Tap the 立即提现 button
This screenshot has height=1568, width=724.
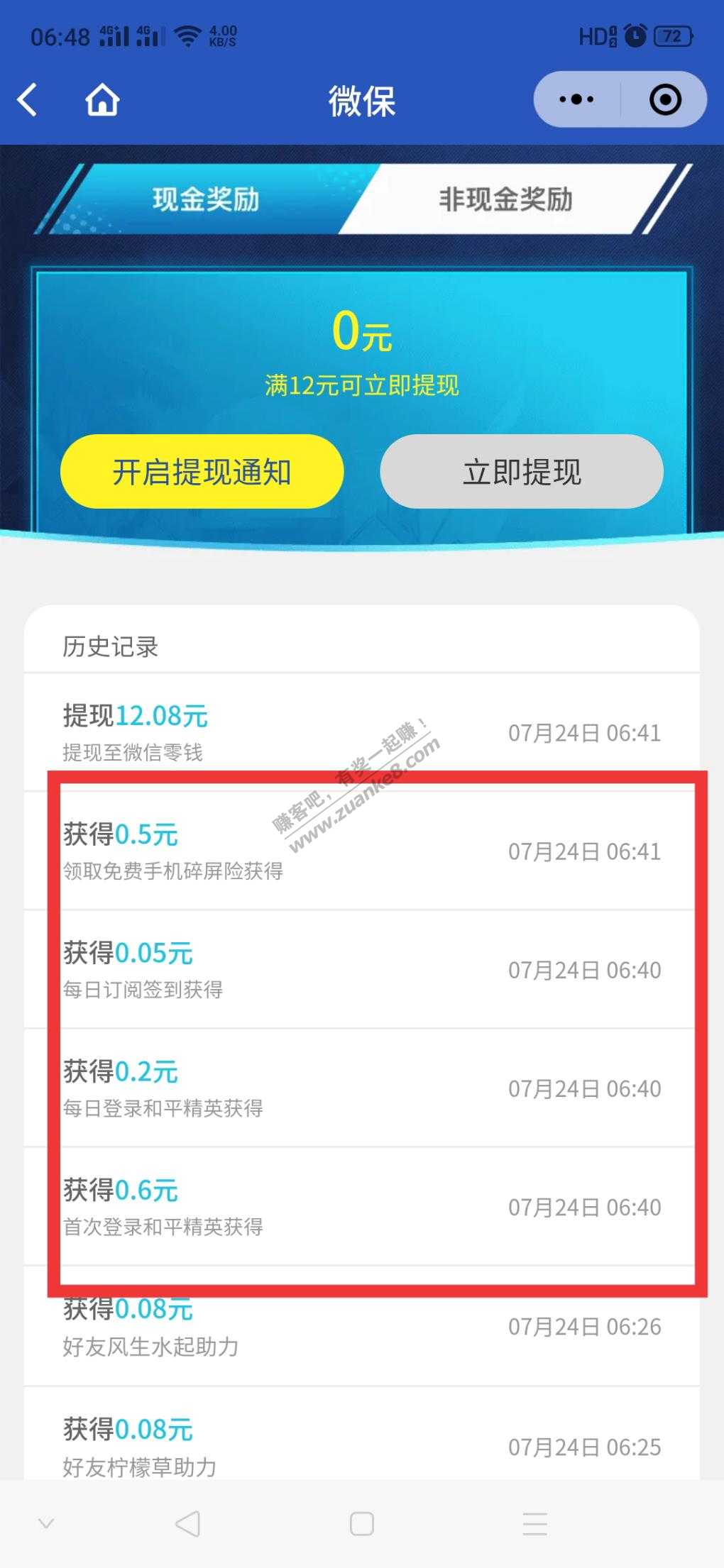(522, 472)
